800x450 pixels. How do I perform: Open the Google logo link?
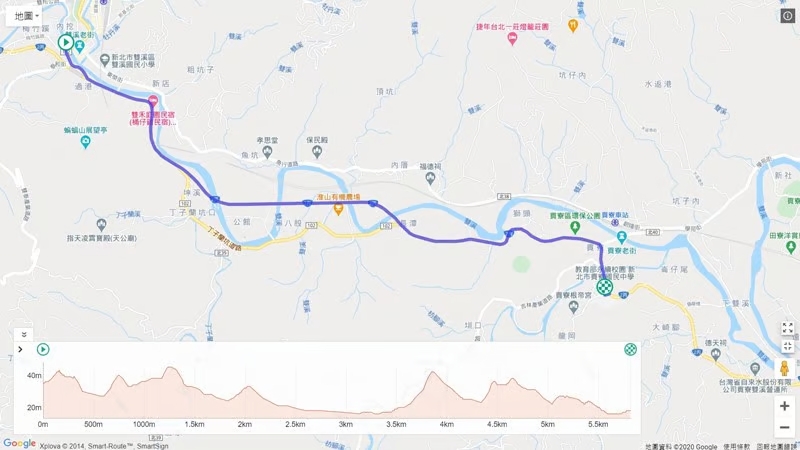pos(19,443)
